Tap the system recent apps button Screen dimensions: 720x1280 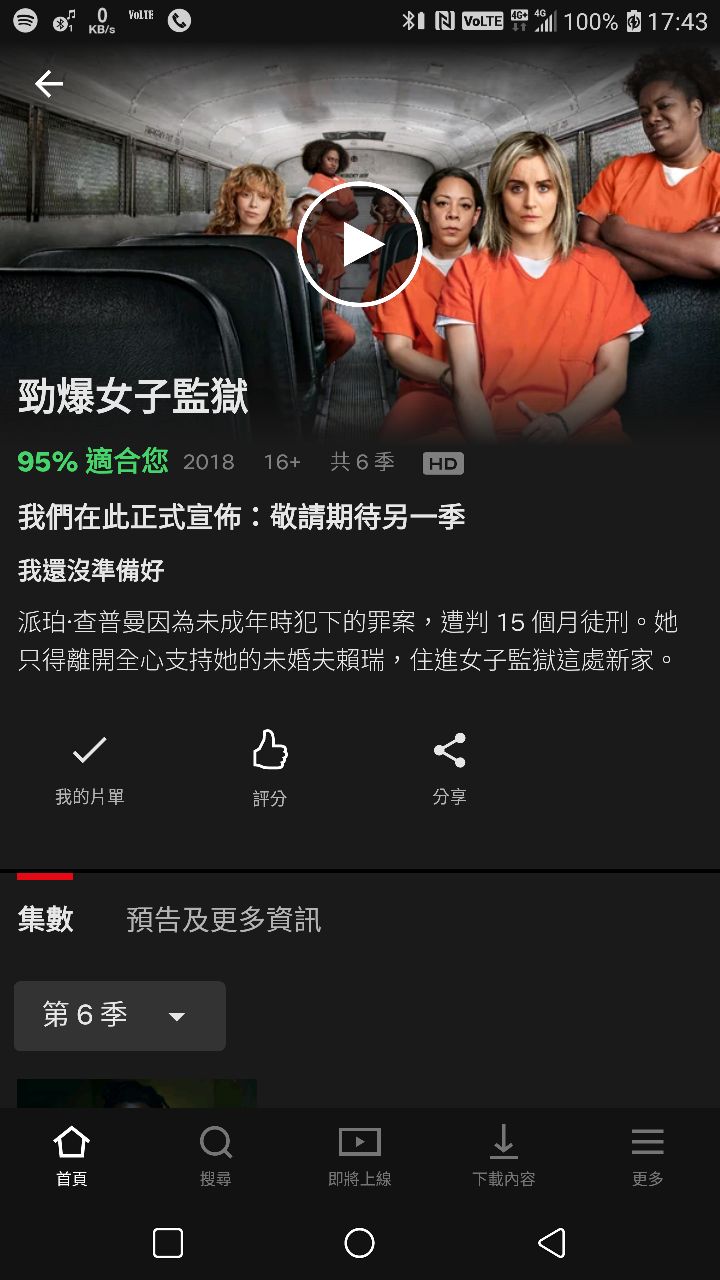coord(168,1243)
